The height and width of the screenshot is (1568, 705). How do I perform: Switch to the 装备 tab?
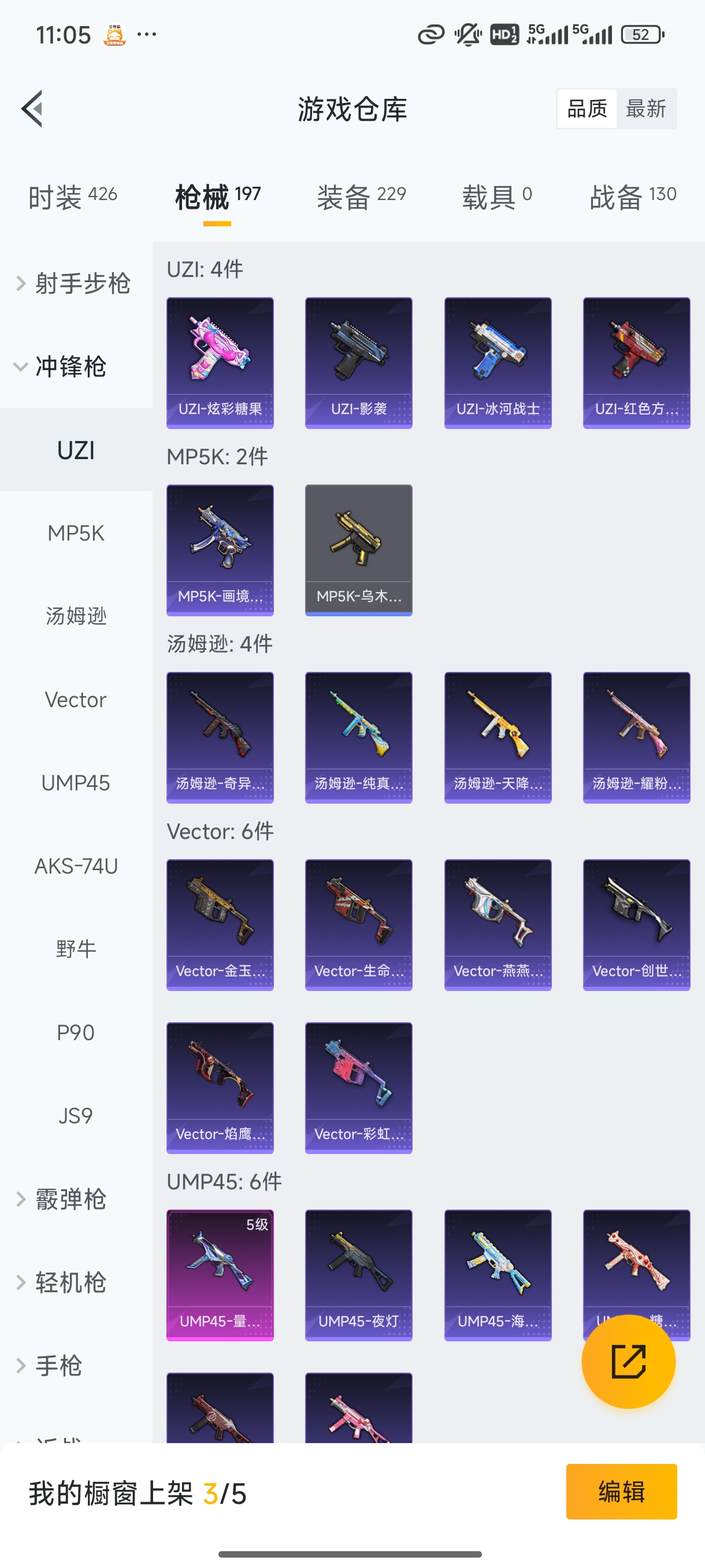tap(361, 197)
